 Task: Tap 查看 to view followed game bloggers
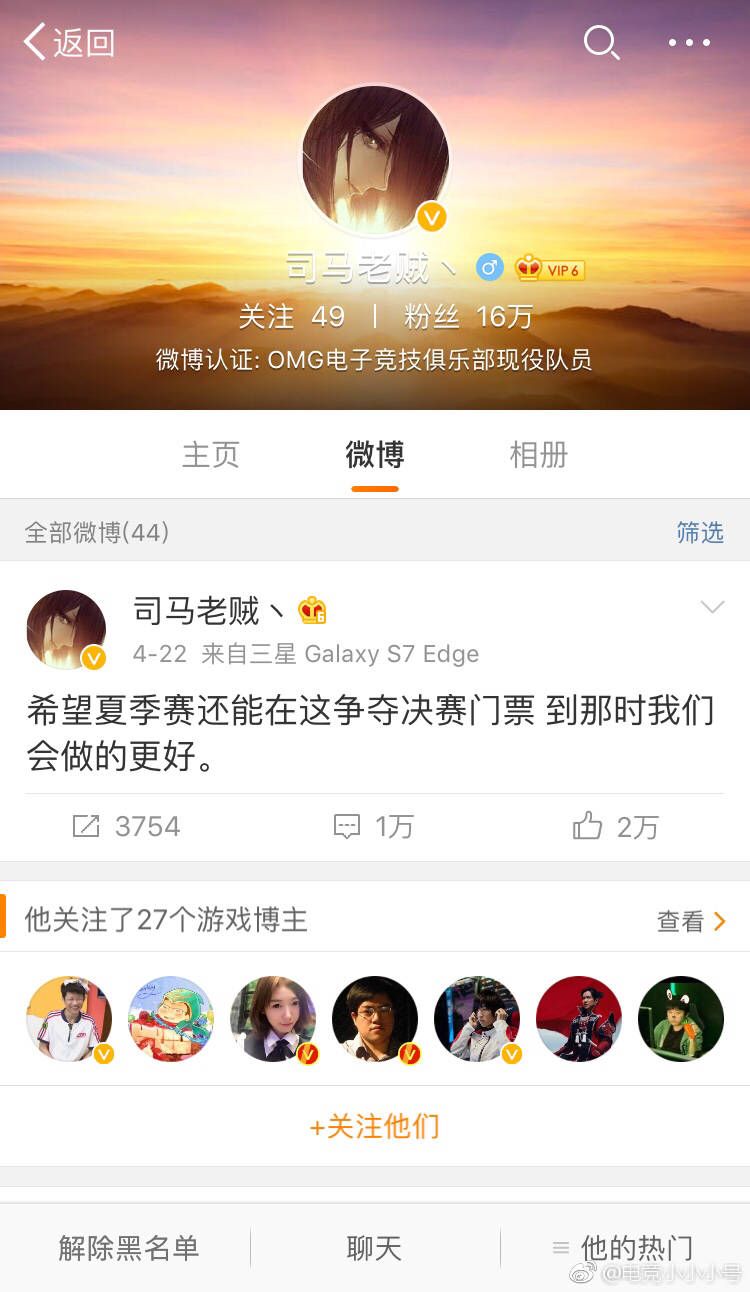coord(690,921)
